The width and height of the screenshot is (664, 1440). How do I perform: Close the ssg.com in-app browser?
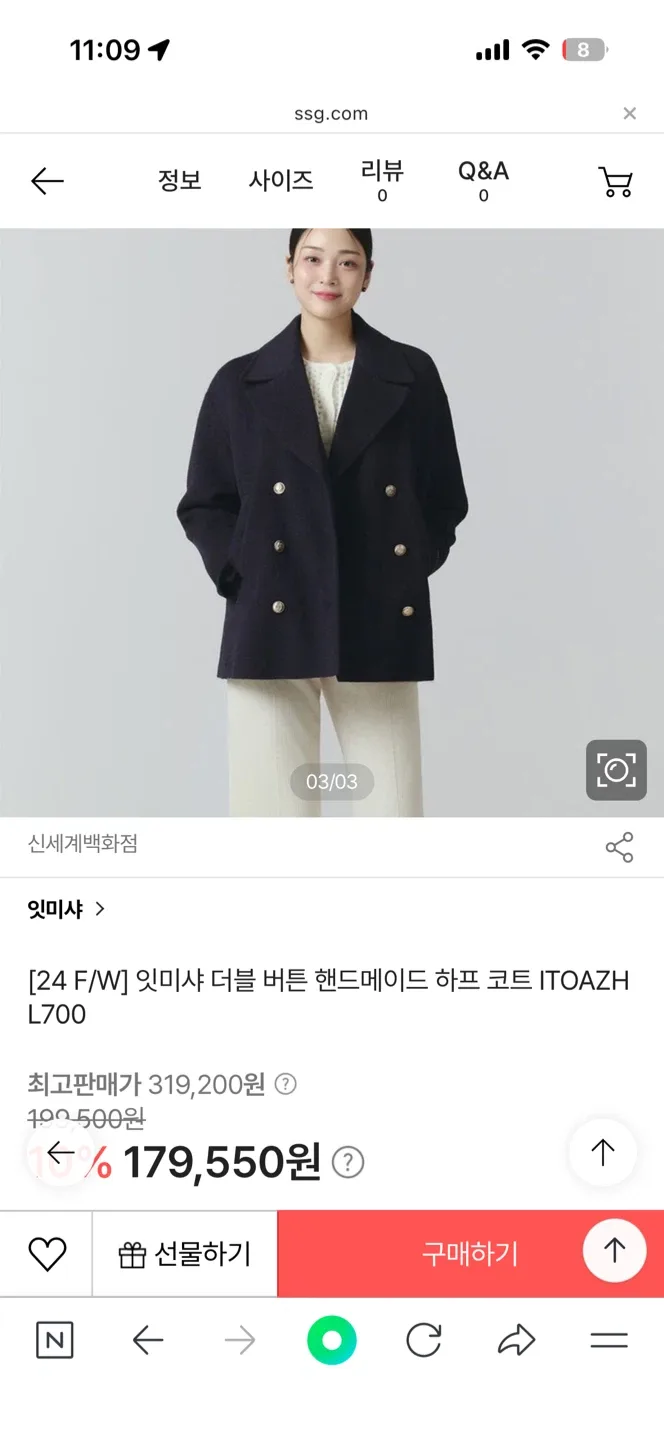coord(629,114)
